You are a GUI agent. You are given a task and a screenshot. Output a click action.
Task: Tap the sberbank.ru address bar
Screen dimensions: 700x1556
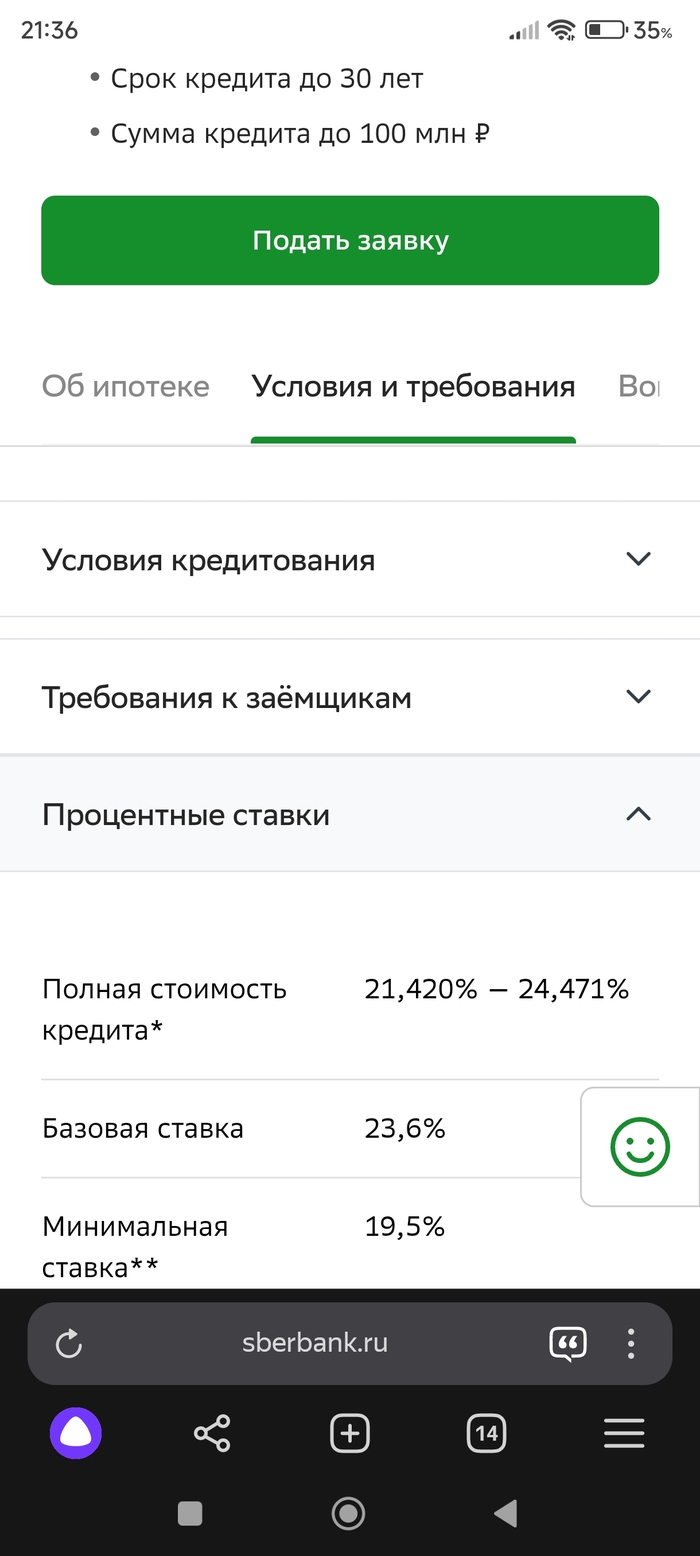[314, 1343]
